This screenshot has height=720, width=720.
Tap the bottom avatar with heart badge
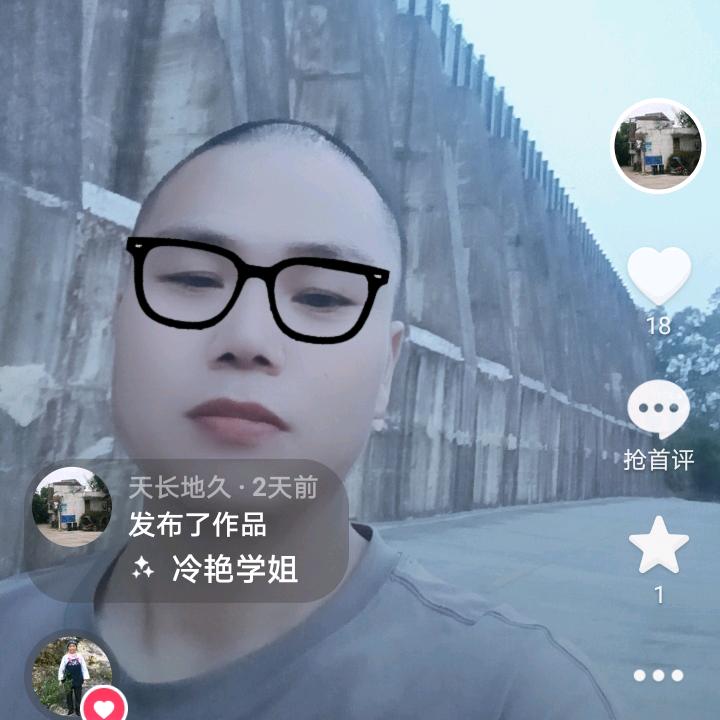pos(73,676)
